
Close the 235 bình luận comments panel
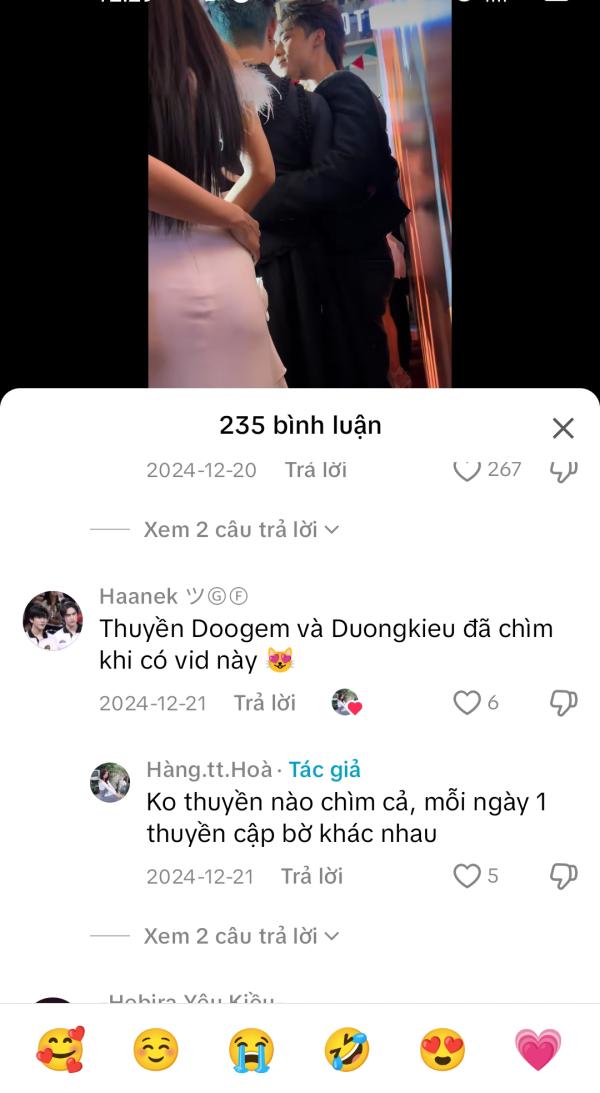563,428
